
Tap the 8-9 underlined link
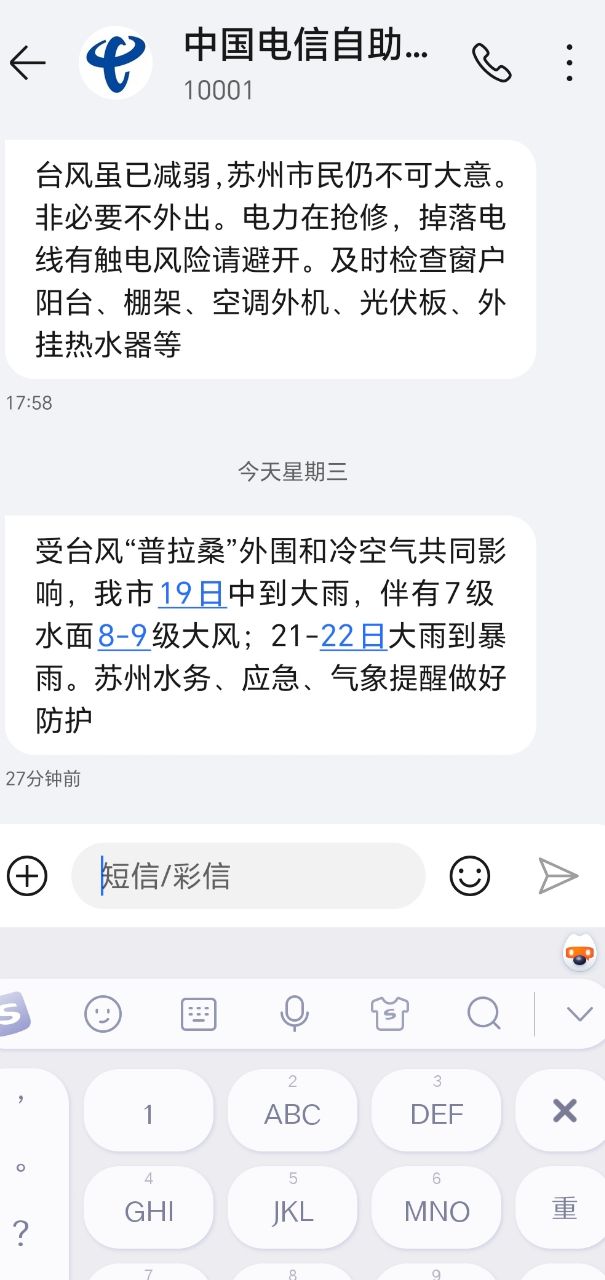123,636
